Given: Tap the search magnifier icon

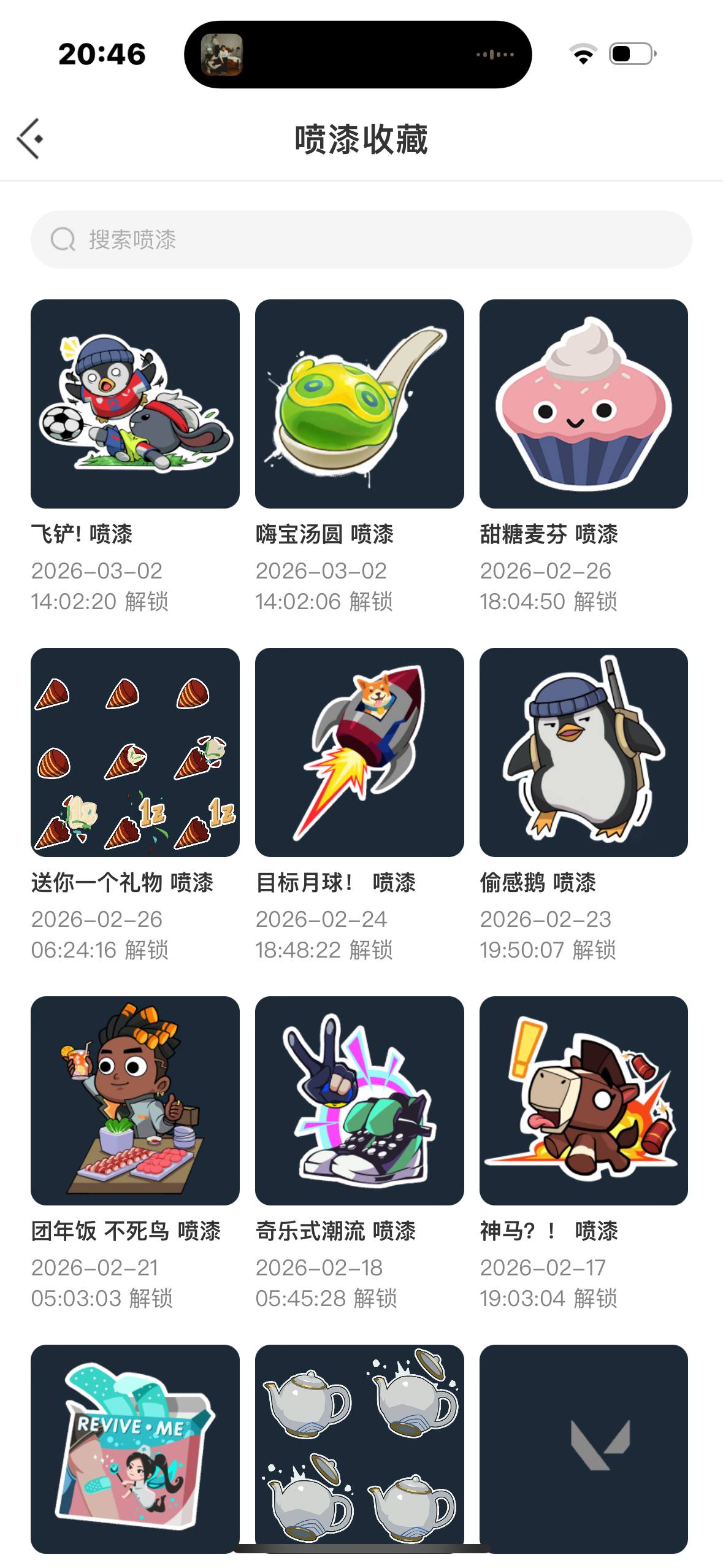Looking at the screenshot, I should click(62, 239).
